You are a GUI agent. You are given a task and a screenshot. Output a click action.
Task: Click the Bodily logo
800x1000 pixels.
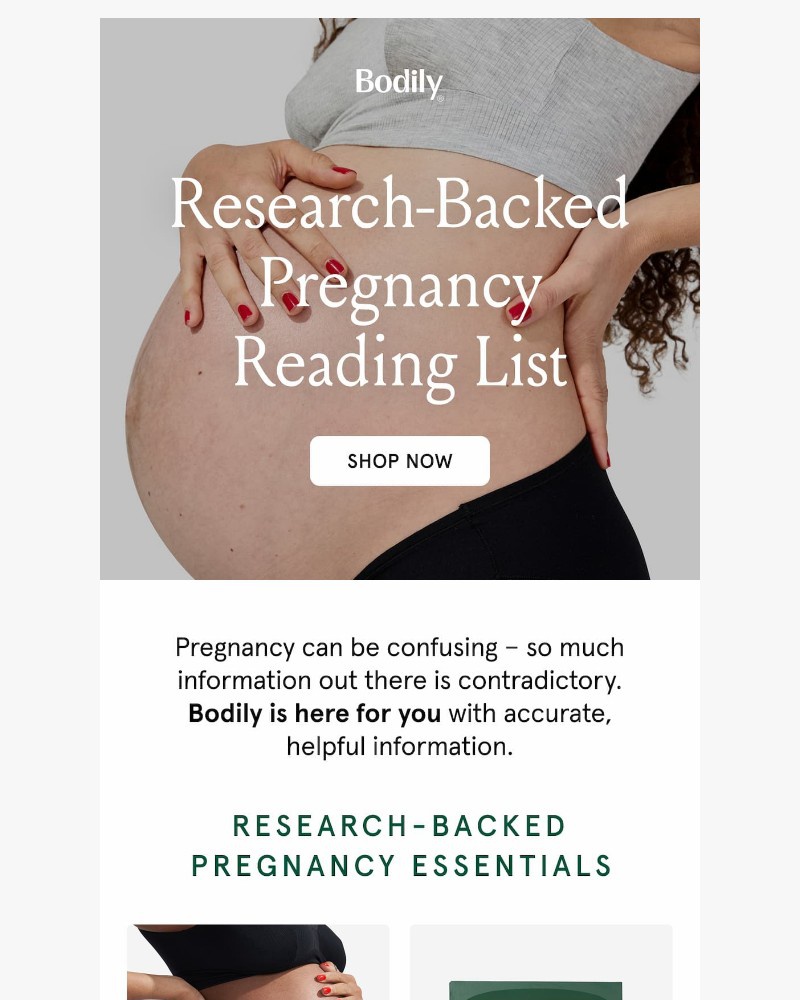396,85
